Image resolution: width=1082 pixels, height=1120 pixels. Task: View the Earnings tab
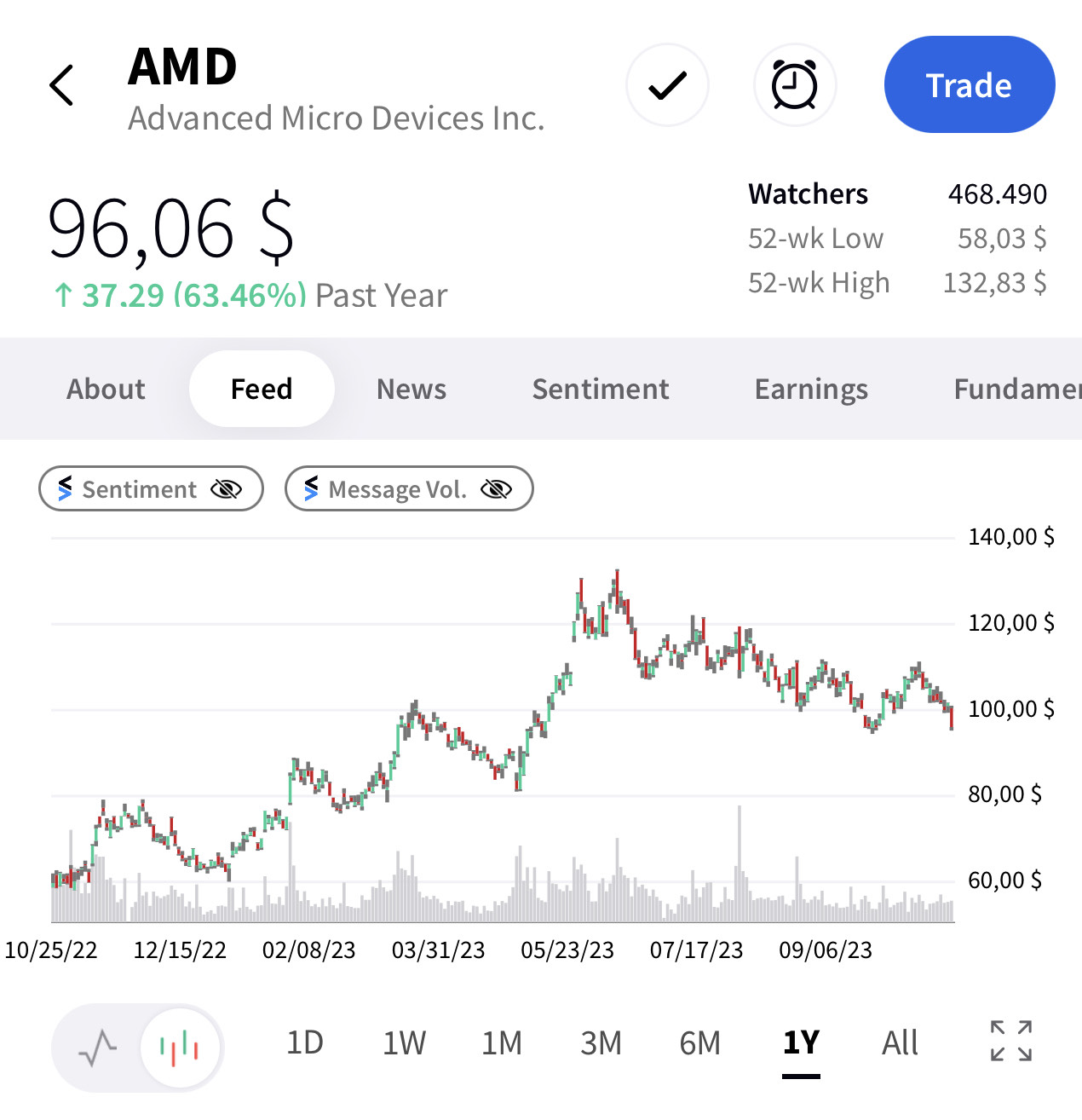click(811, 390)
